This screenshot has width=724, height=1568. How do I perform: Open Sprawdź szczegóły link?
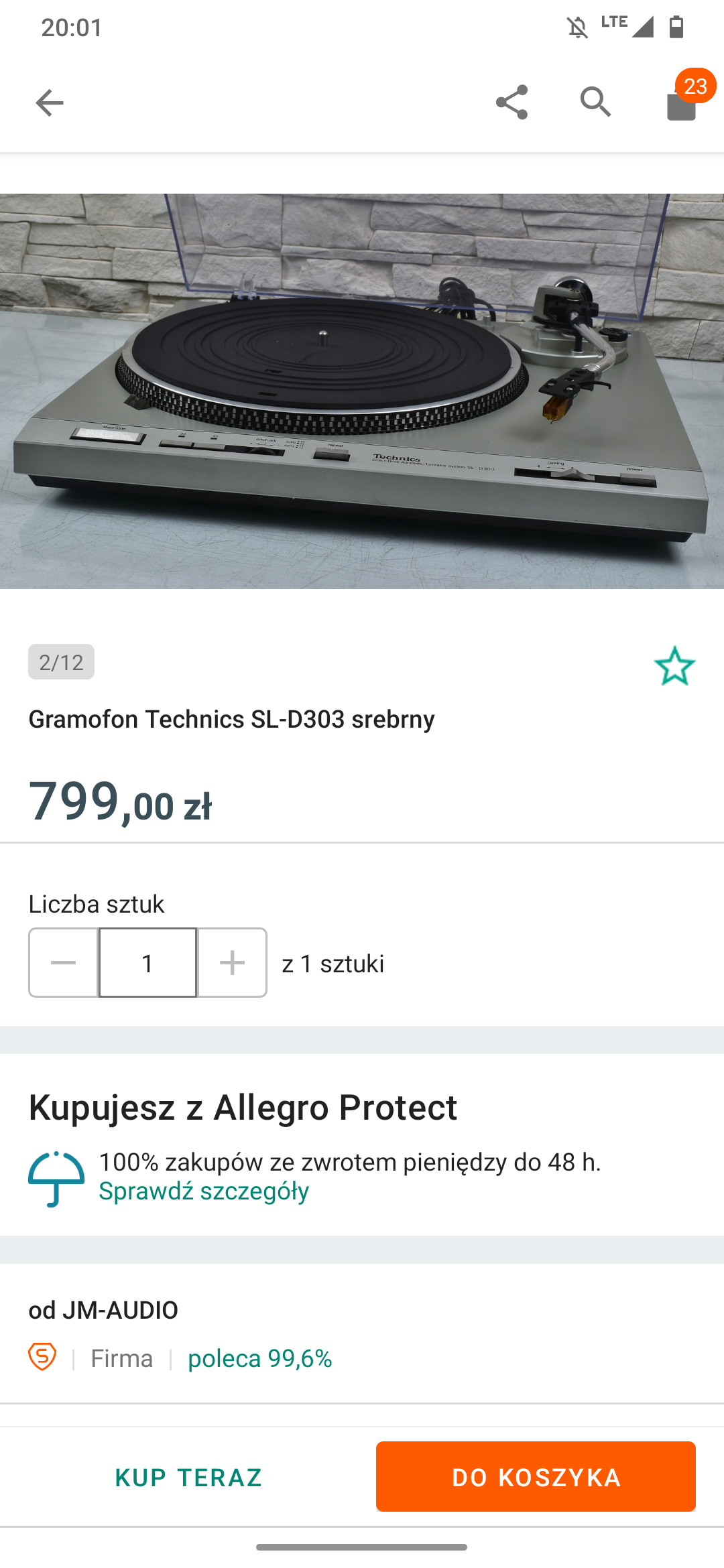point(204,1191)
